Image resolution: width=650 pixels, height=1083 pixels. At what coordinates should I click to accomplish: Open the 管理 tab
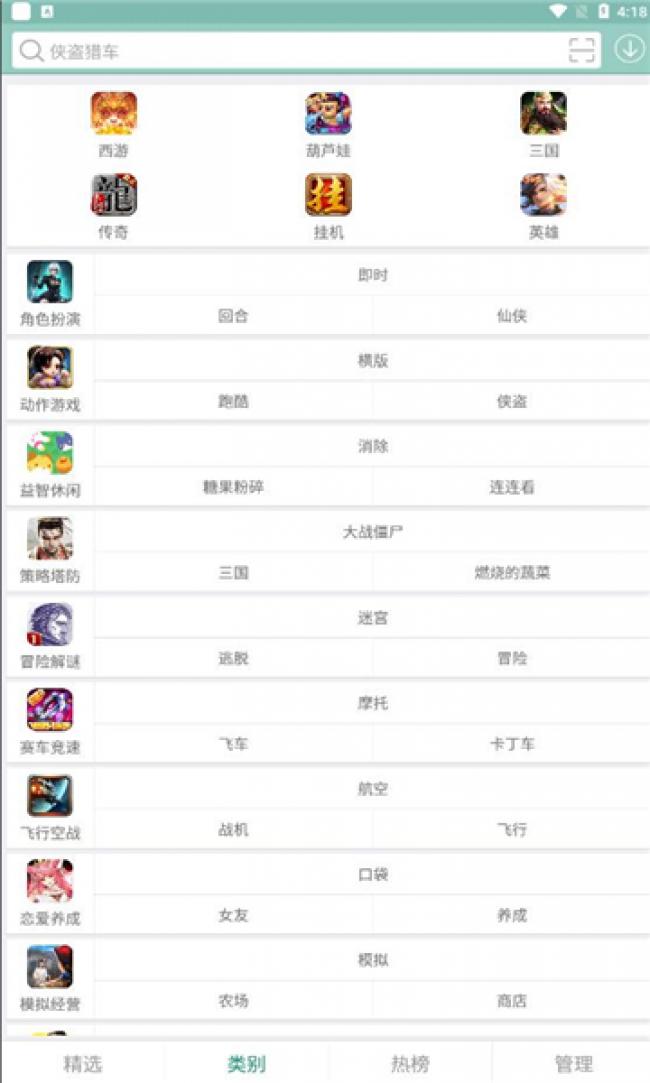tap(573, 1063)
